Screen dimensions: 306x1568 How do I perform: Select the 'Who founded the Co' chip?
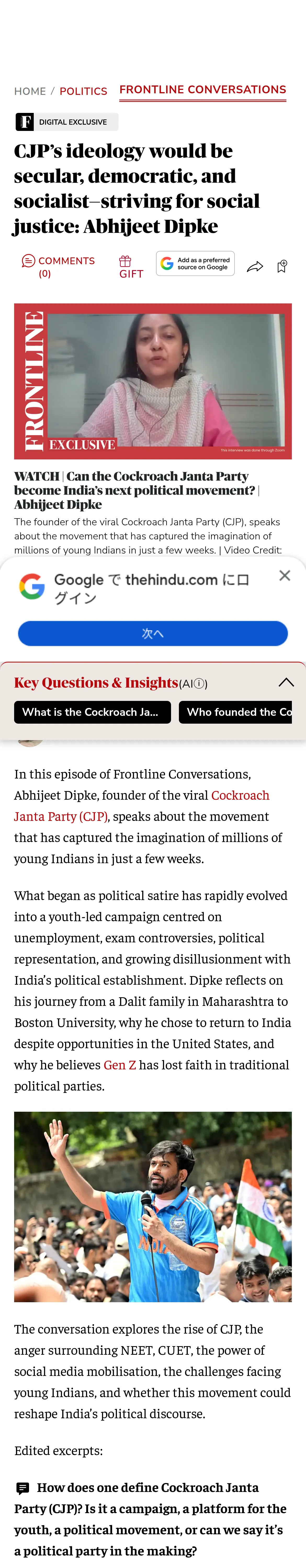[235, 712]
